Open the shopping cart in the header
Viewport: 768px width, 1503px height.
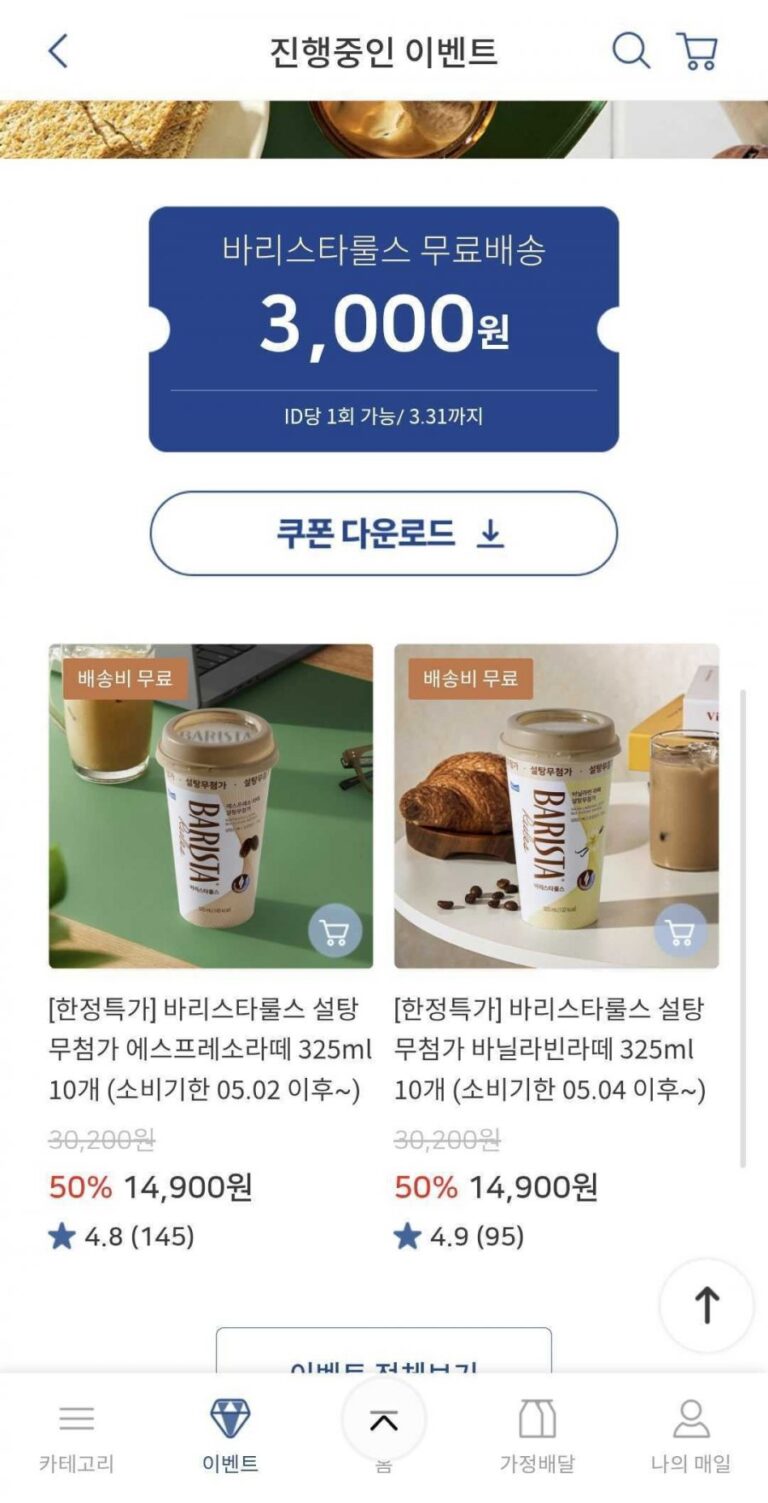pos(697,51)
